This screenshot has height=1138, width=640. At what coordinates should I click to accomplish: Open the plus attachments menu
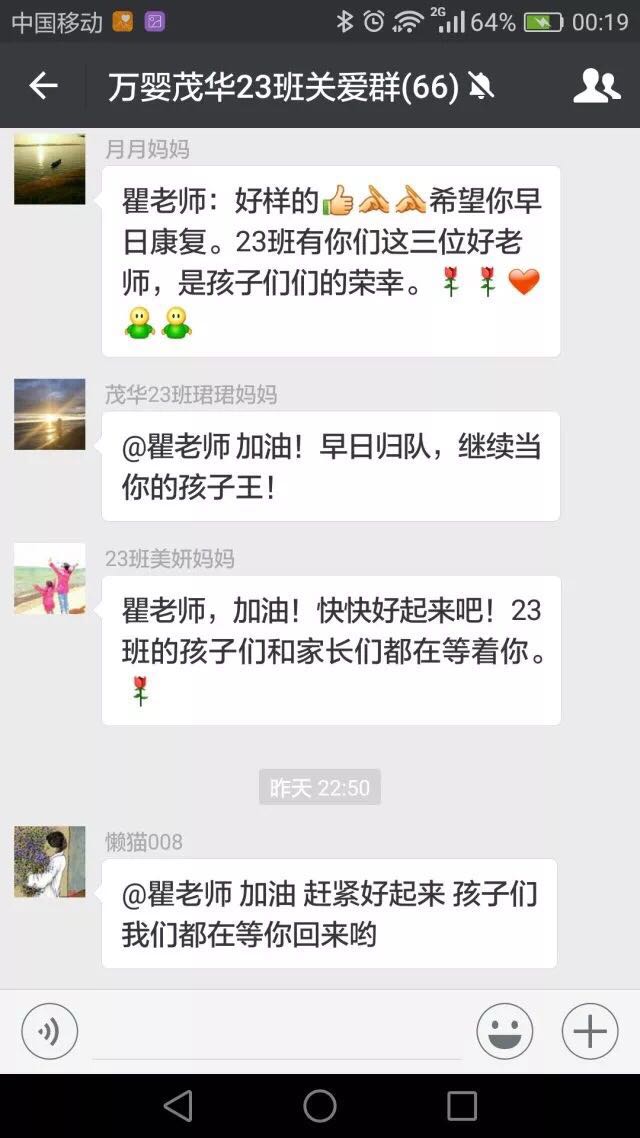click(589, 1031)
